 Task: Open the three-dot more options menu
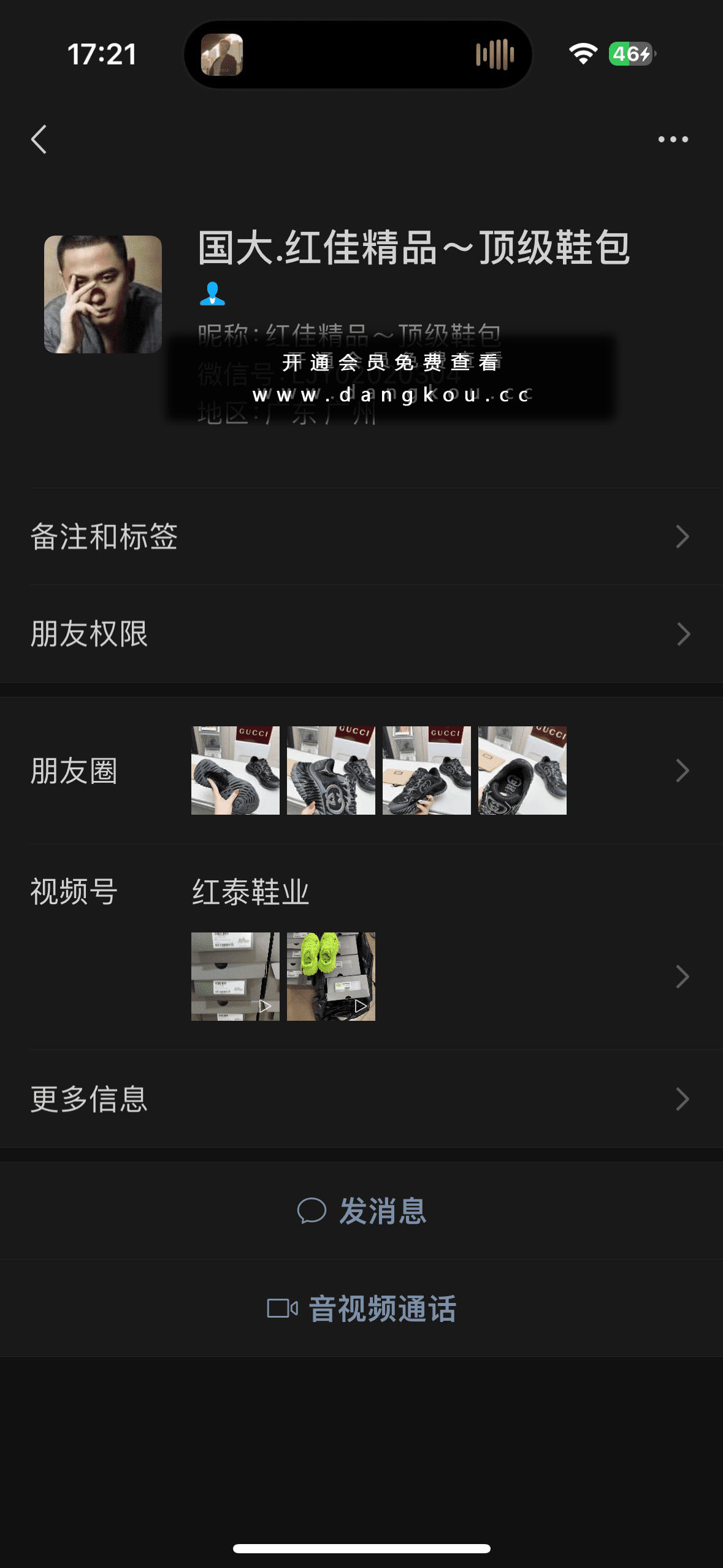(673, 139)
